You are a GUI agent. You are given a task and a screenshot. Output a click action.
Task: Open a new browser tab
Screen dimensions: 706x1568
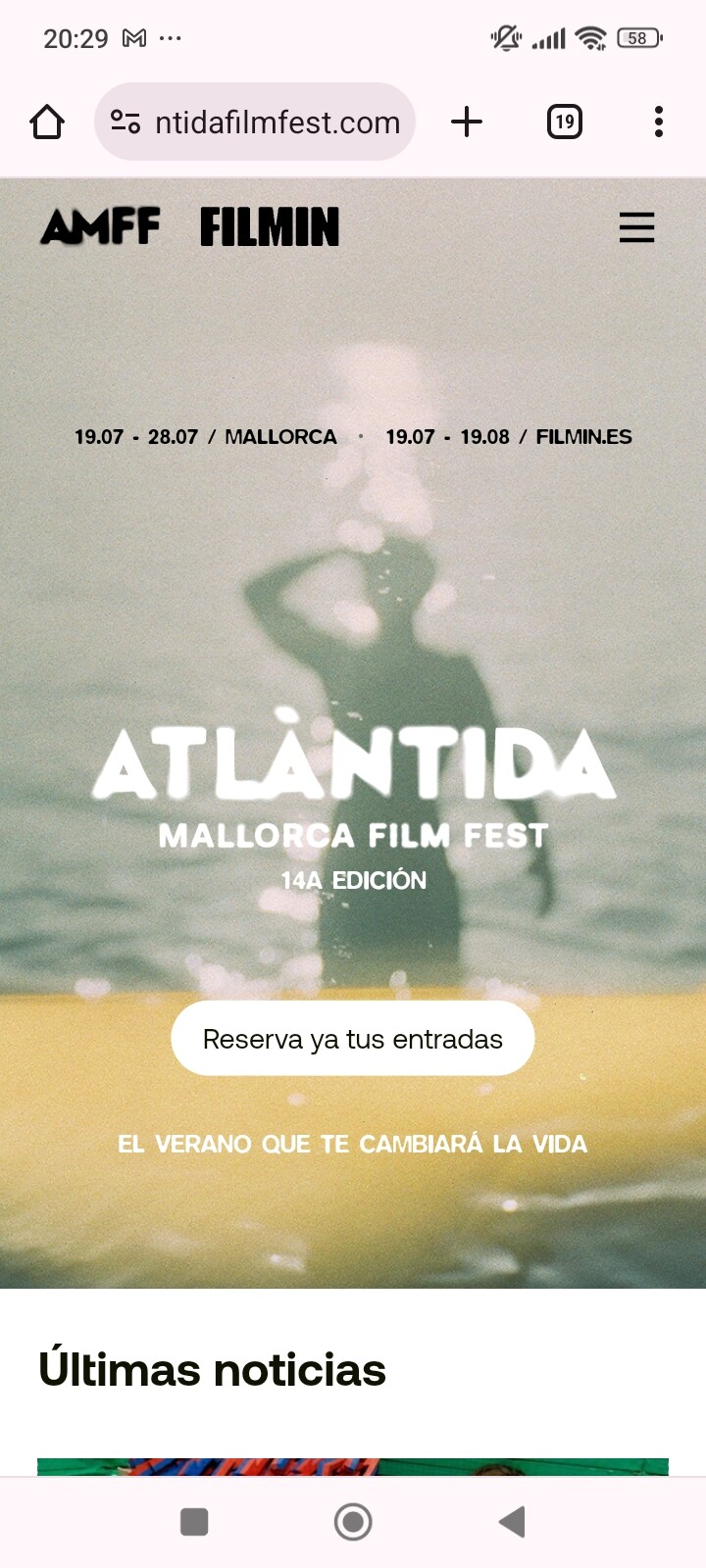click(467, 122)
